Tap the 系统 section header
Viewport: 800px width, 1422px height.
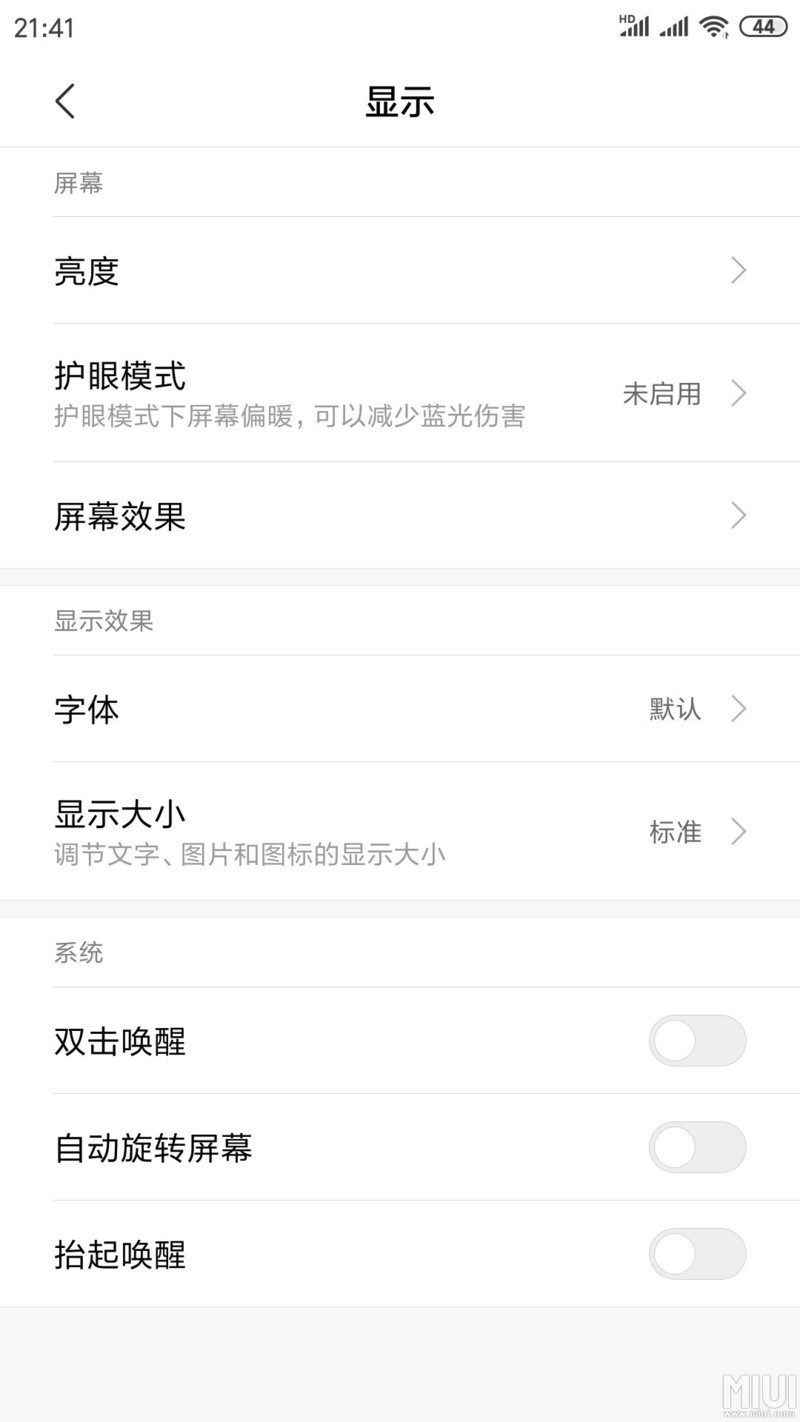78,952
